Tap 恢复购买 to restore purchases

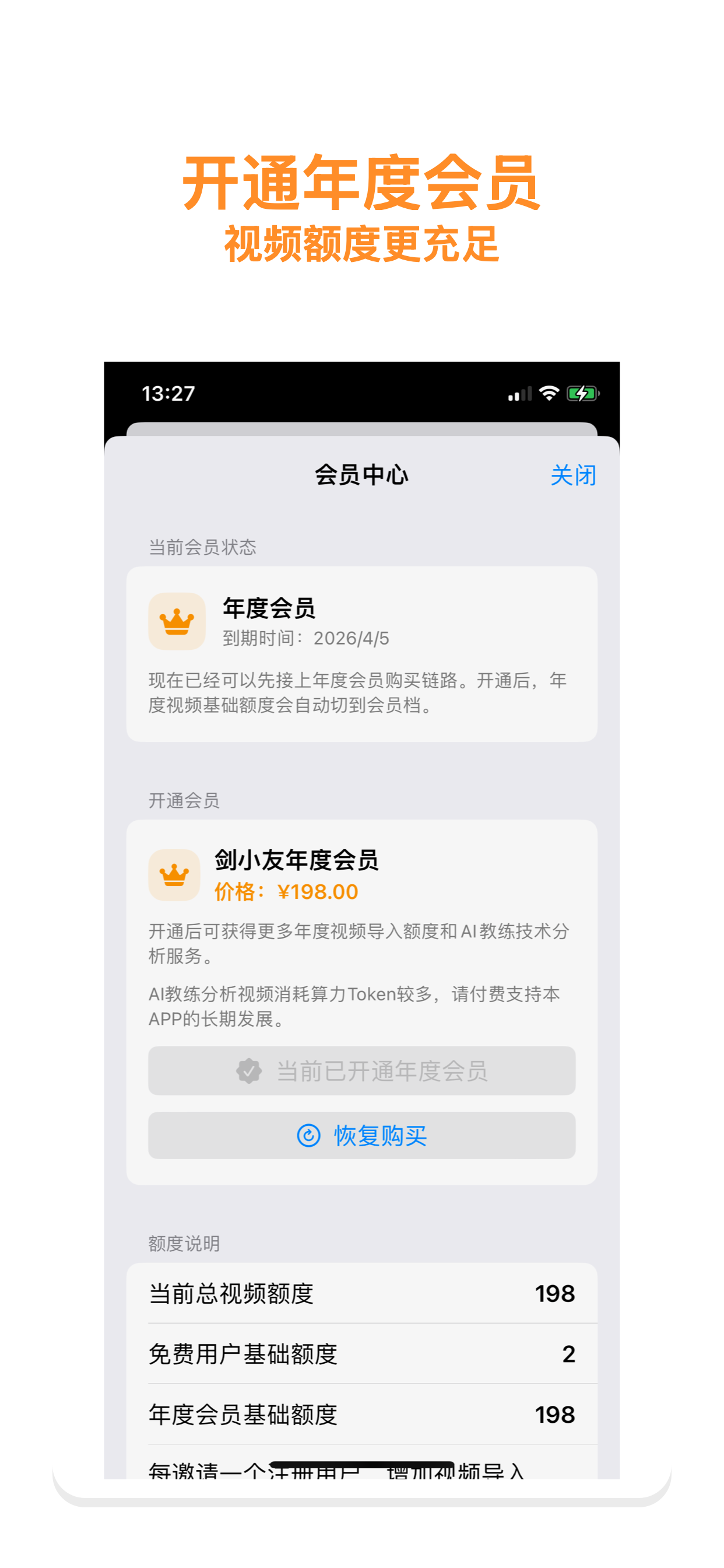pos(362,1135)
